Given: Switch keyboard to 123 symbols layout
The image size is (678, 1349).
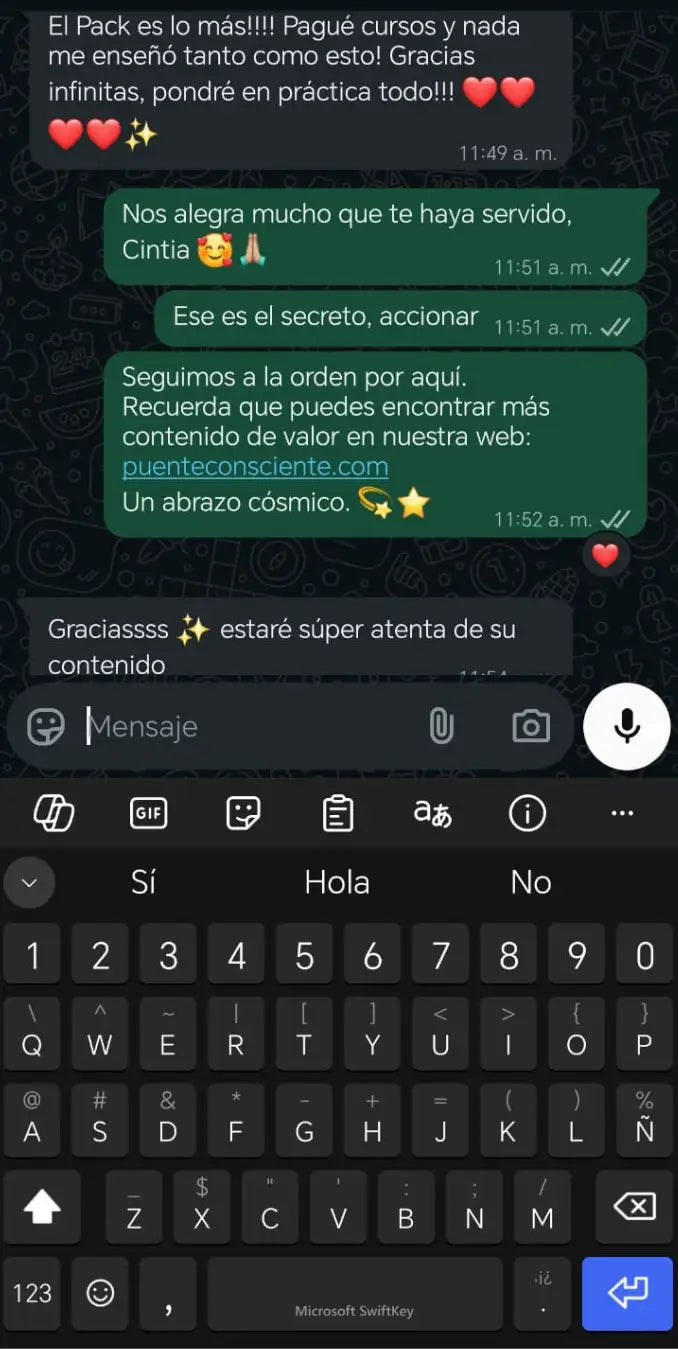Looking at the screenshot, I should tap(32, 1293).
